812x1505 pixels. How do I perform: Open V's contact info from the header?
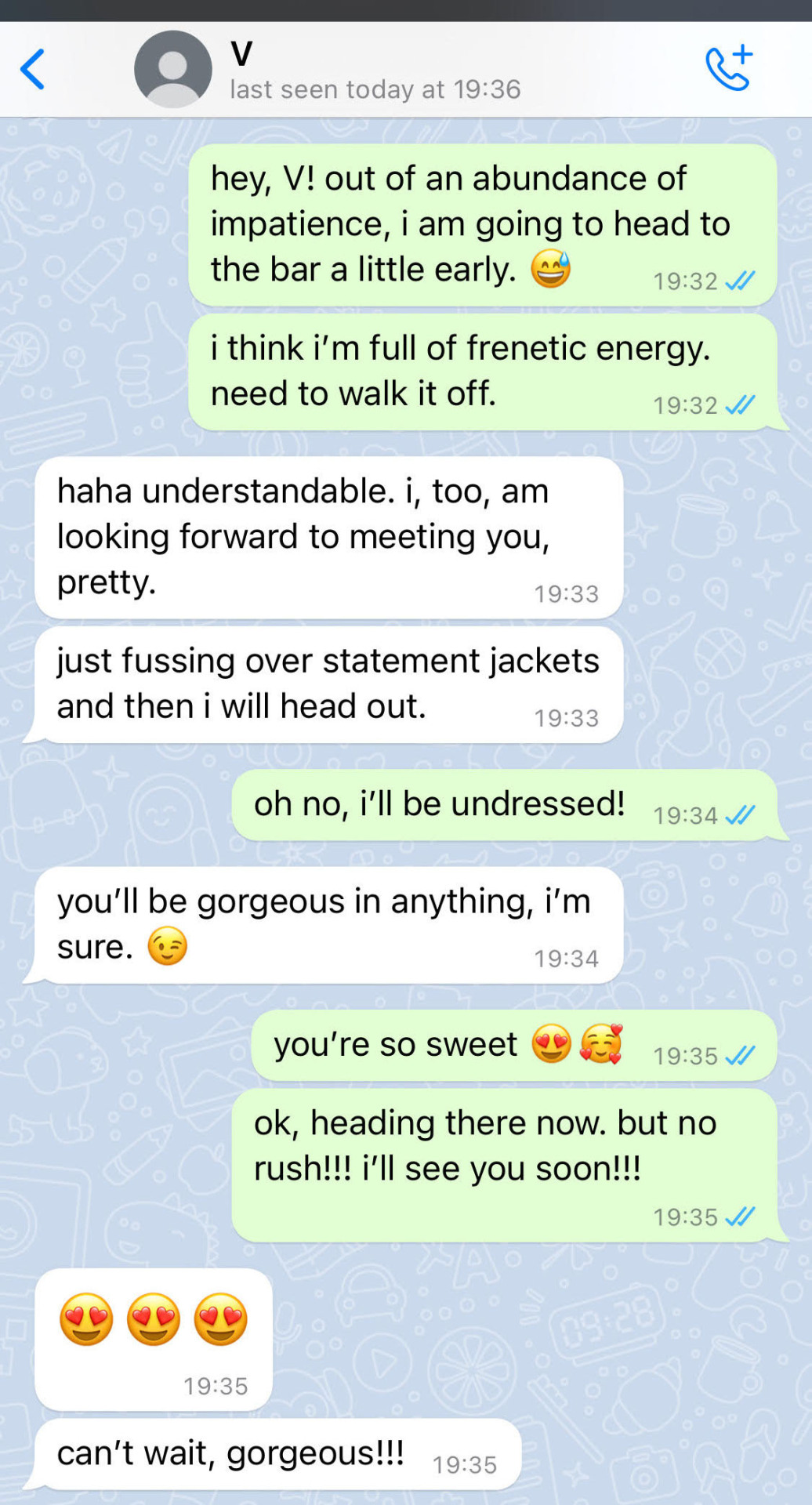pos(374,71)
